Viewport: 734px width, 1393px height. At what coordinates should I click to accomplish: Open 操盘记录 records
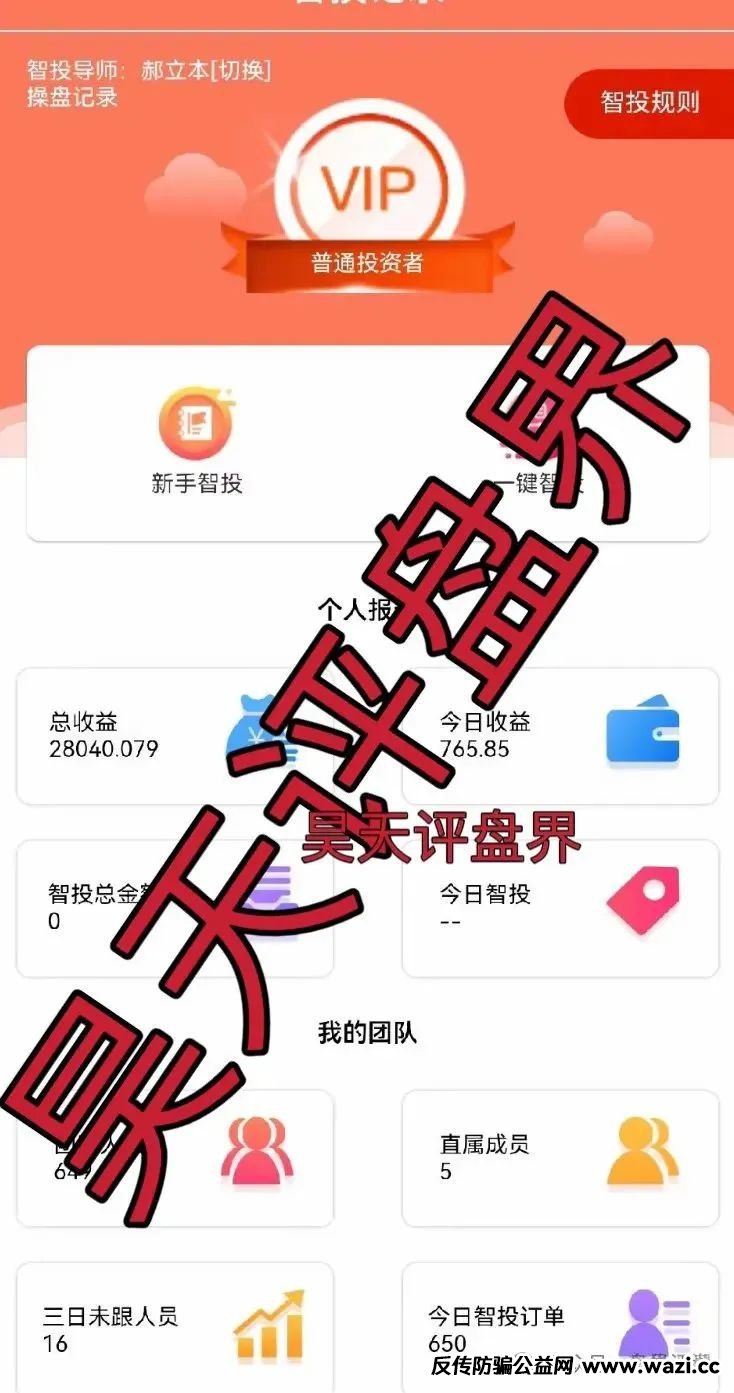pyautogui.click(x=72, y=97)
